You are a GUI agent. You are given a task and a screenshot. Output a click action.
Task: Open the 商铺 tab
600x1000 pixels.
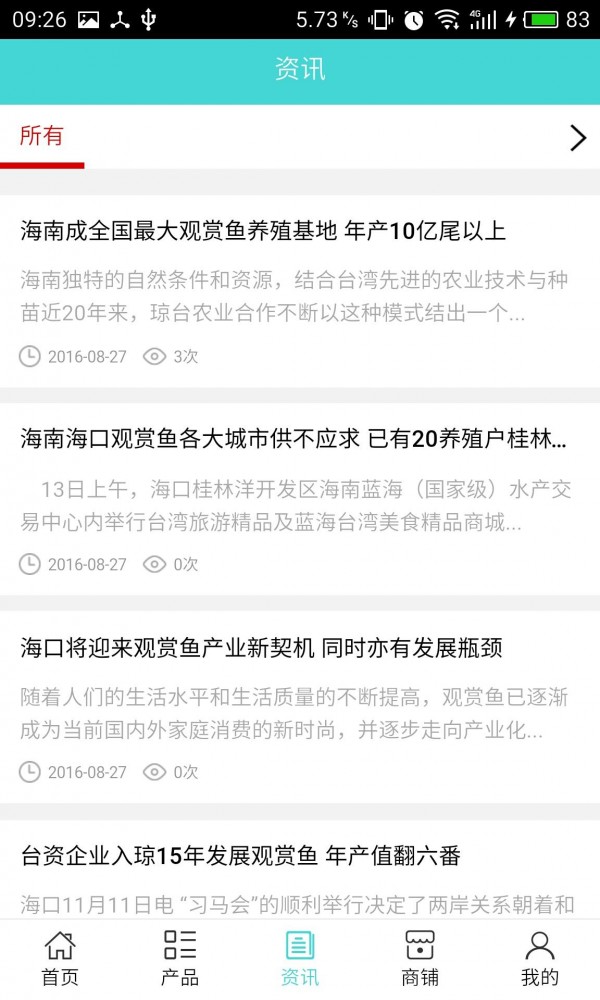click(420, 958)
